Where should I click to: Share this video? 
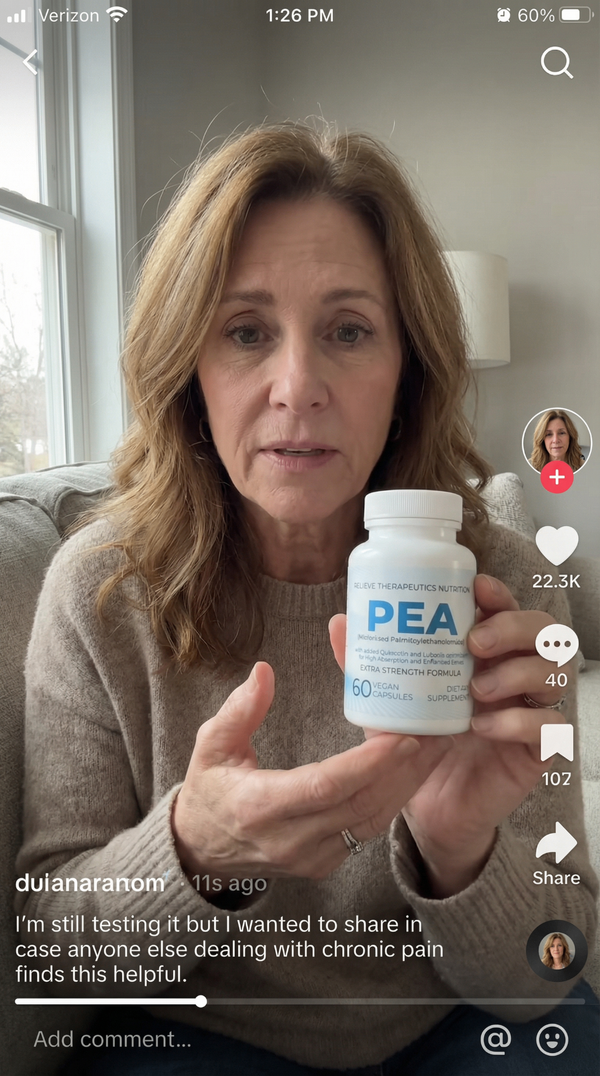pyautogui.click(x=557, y=843)
